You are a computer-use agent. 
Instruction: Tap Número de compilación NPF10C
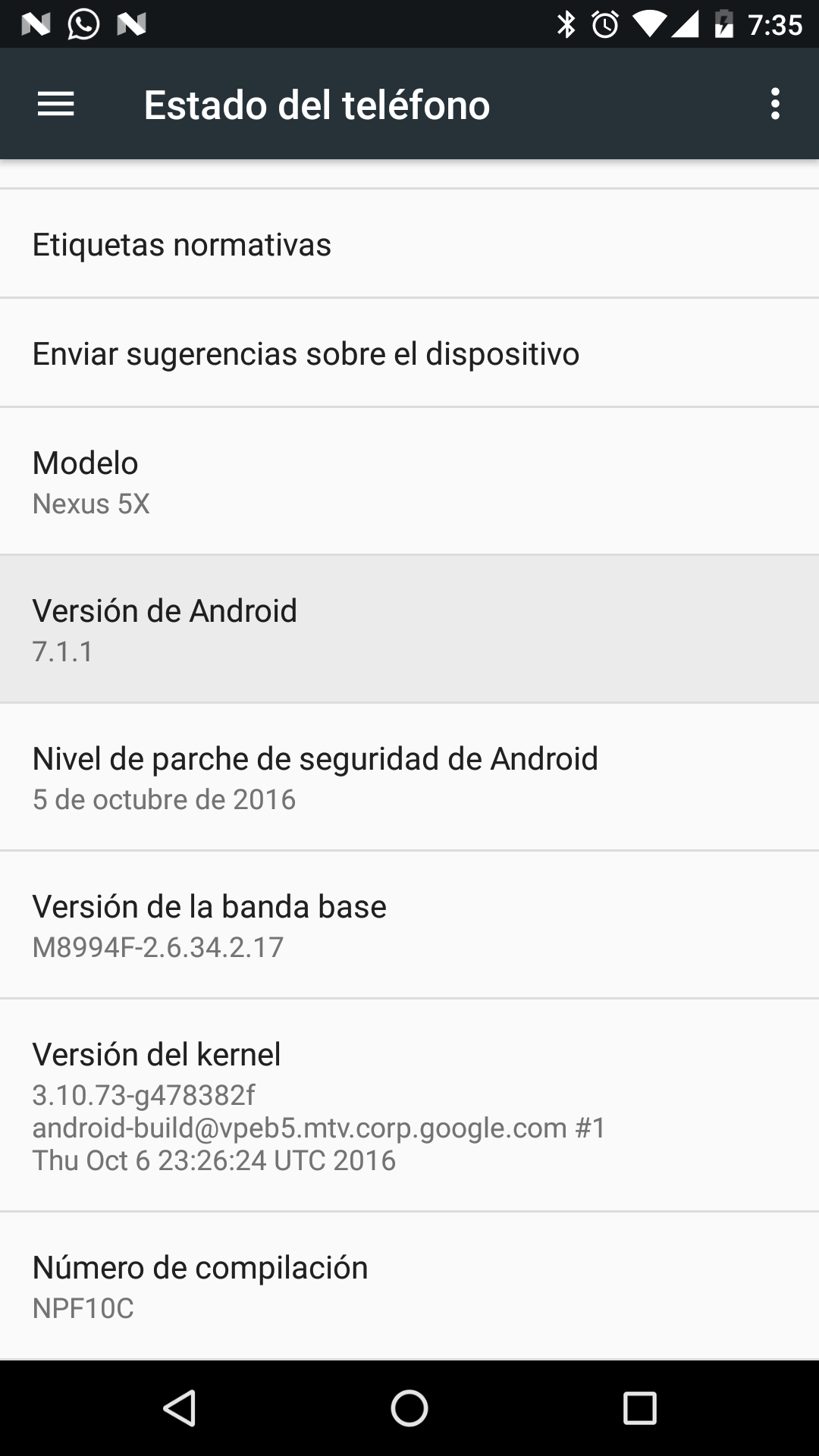[x=409, y=1285]
